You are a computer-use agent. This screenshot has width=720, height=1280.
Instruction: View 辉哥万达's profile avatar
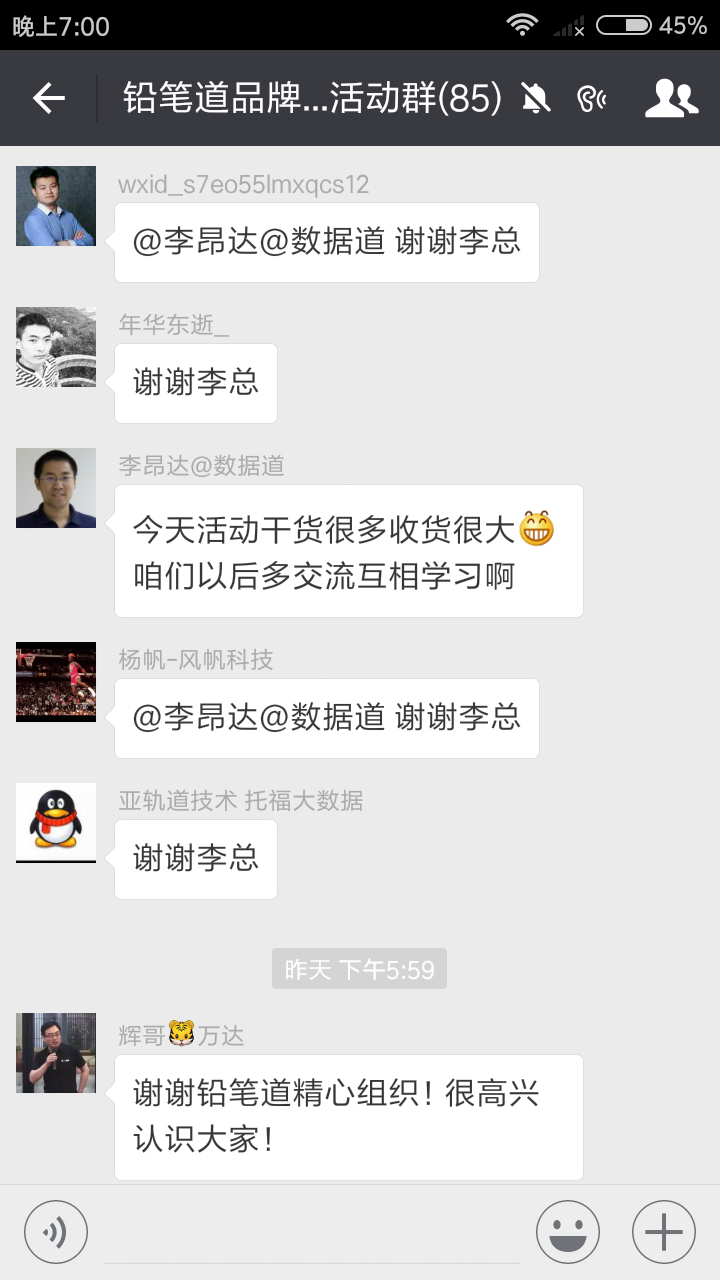[56, 1053]
